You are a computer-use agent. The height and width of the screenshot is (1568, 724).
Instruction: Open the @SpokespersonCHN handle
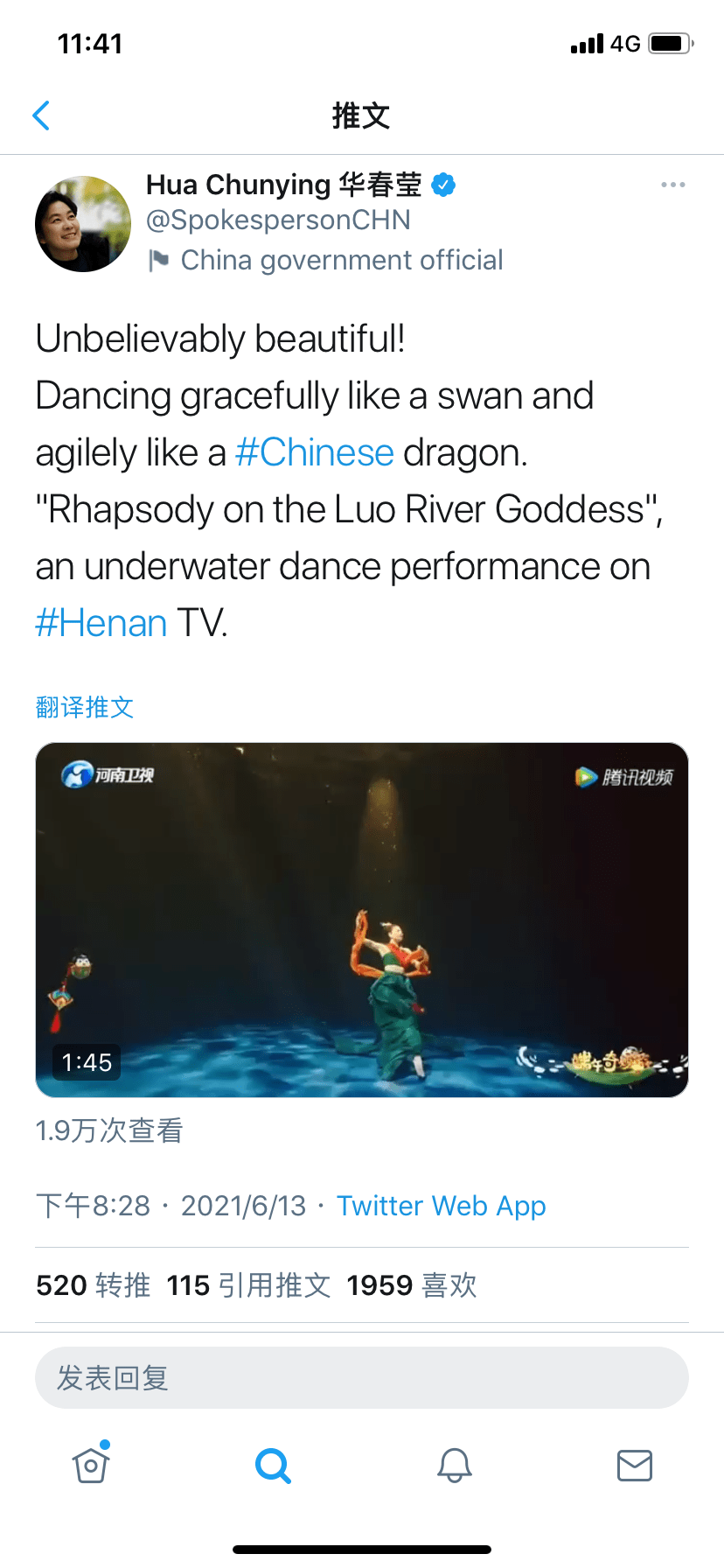[278, 220]
